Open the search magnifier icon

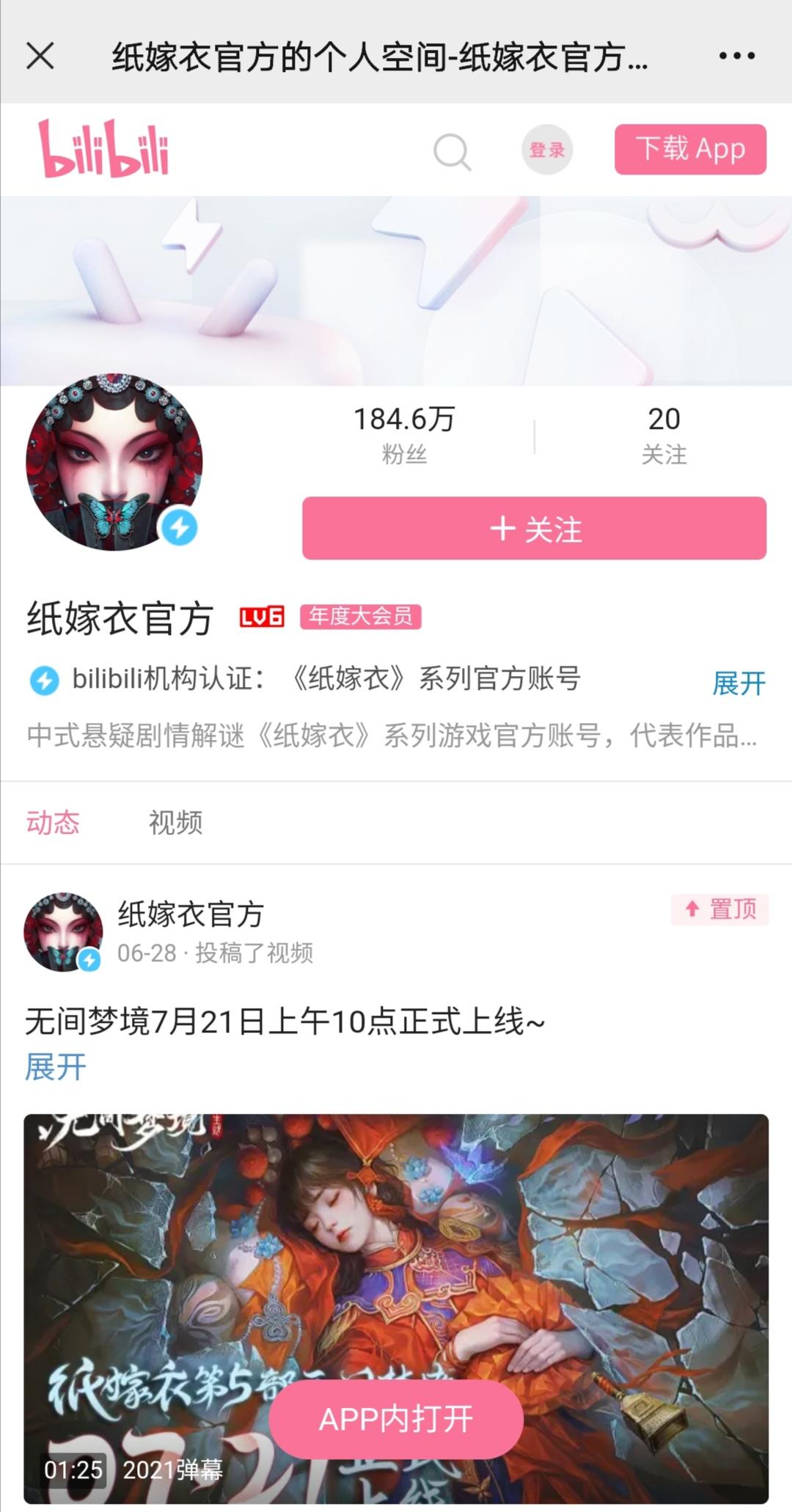click(452, 150)
